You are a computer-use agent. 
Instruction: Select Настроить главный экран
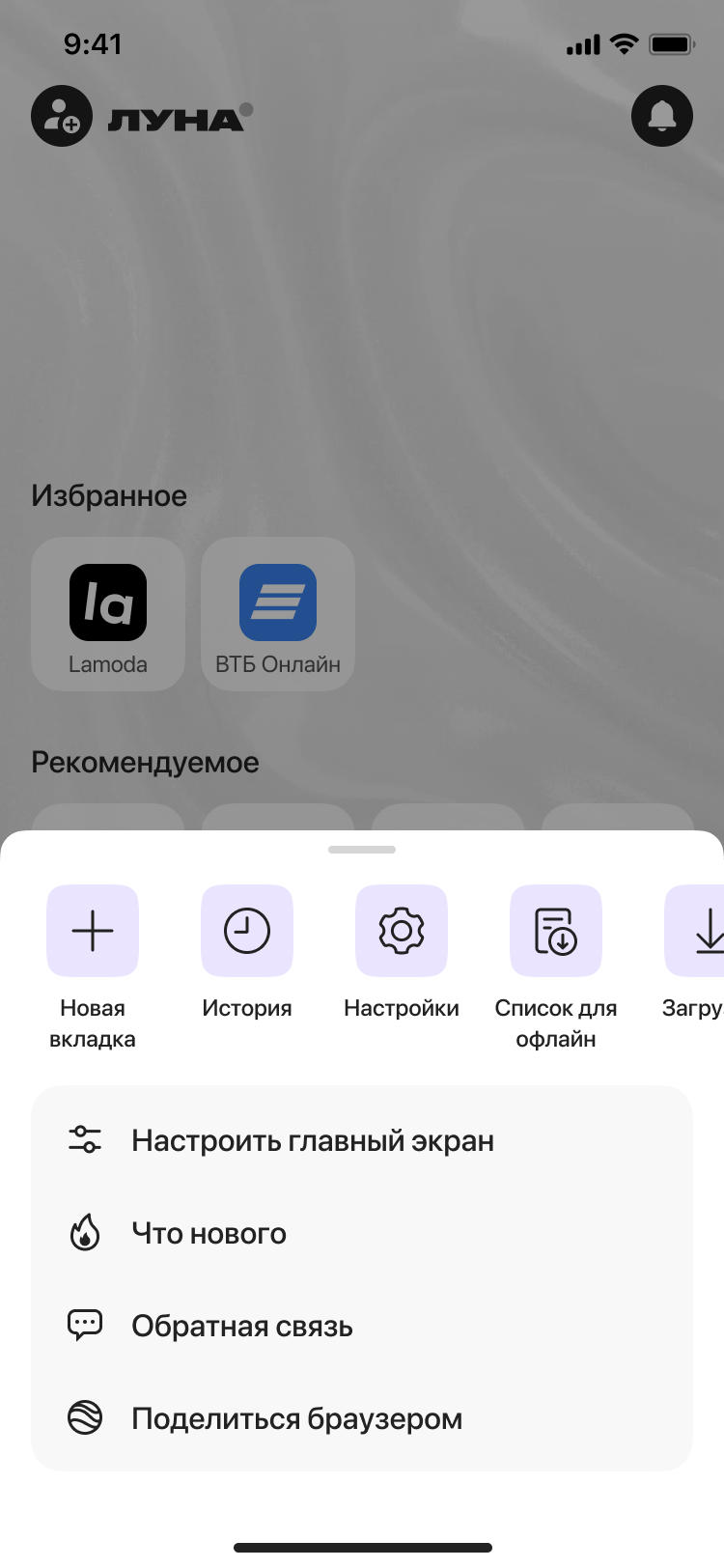coord(313,1140)
